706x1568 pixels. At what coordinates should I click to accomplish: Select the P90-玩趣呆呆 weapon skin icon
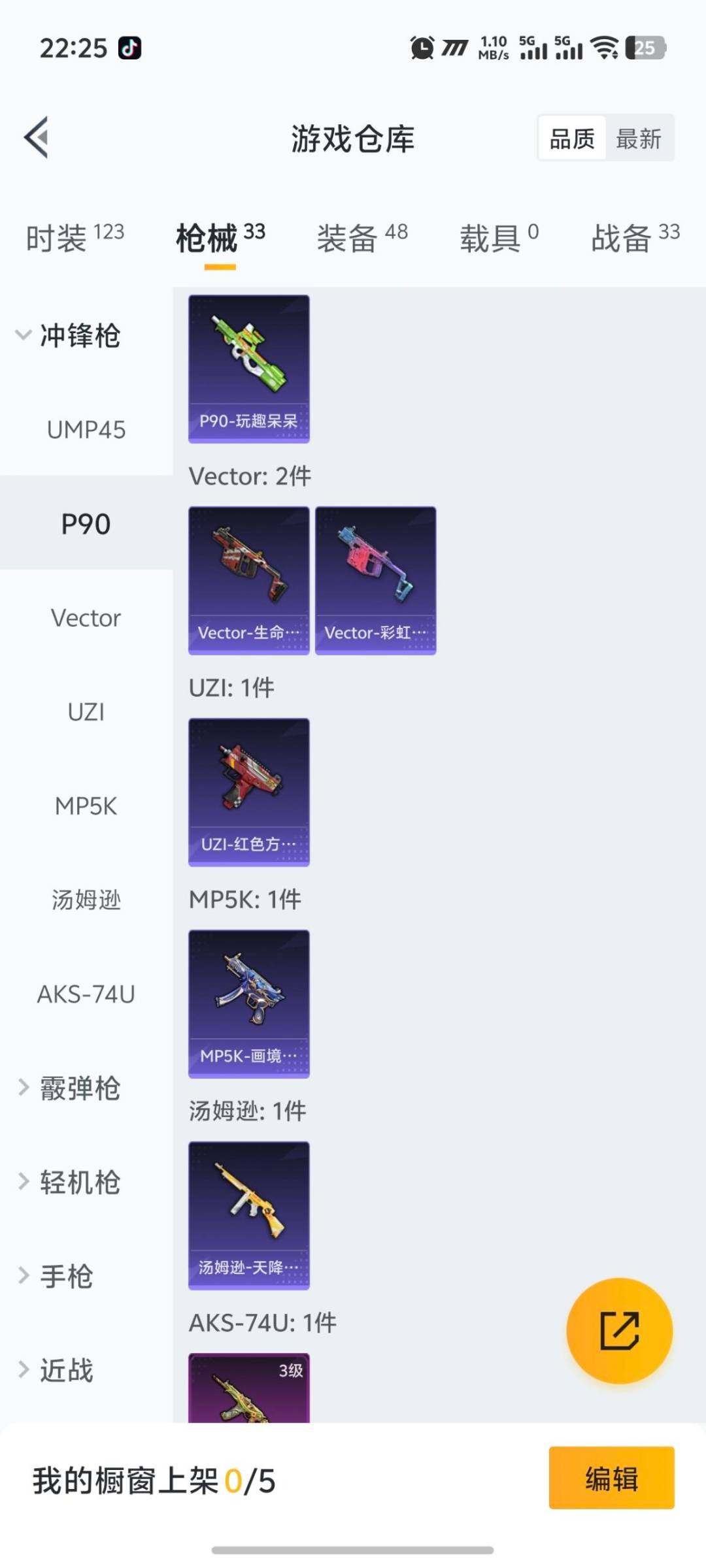click(x=248, y=369)
